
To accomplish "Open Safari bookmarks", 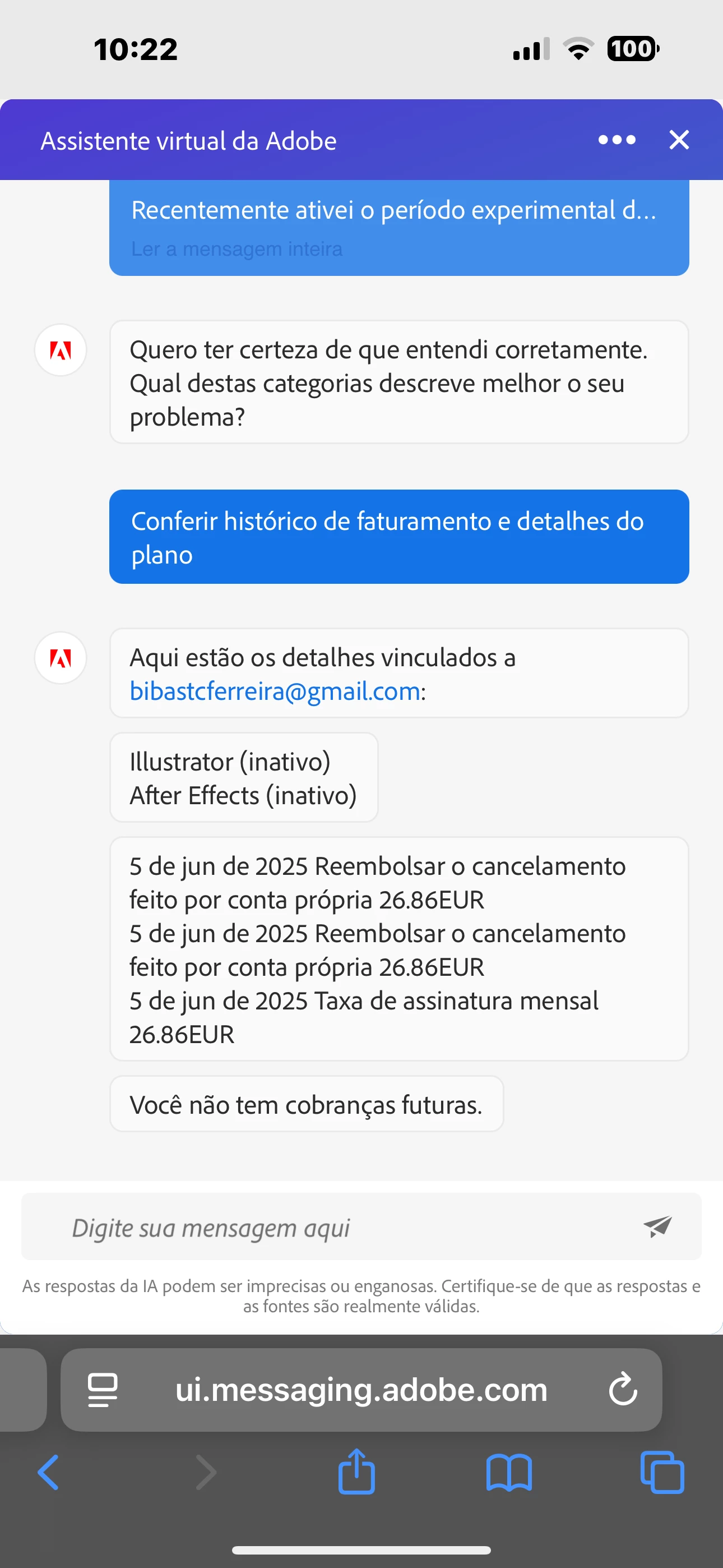I will tap(509, 1473).
